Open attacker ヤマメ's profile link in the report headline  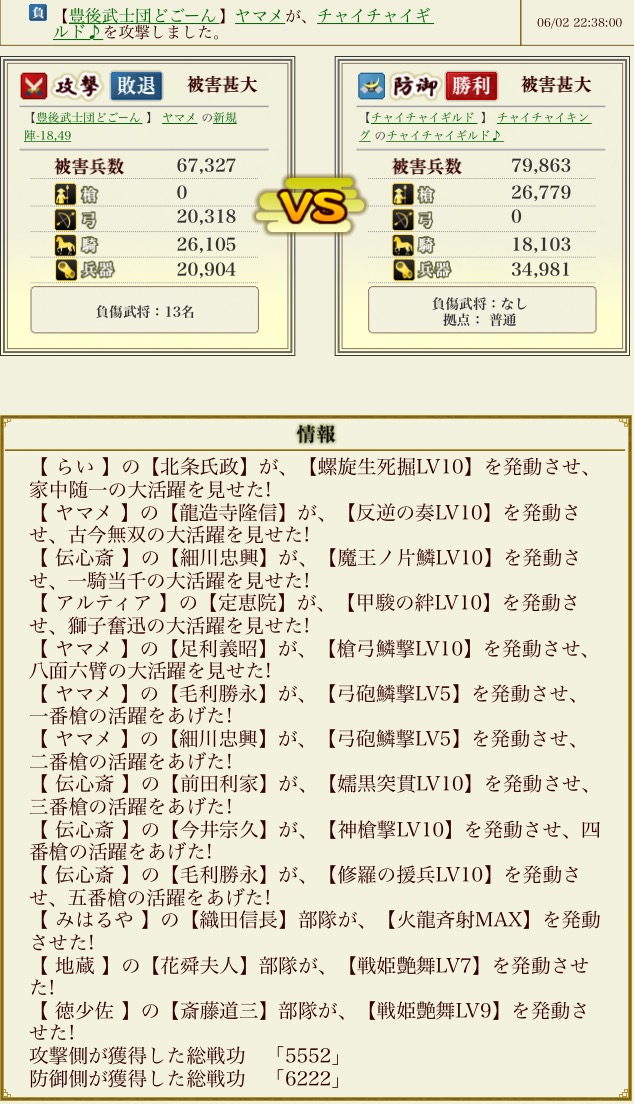click(x=256, y=15)
